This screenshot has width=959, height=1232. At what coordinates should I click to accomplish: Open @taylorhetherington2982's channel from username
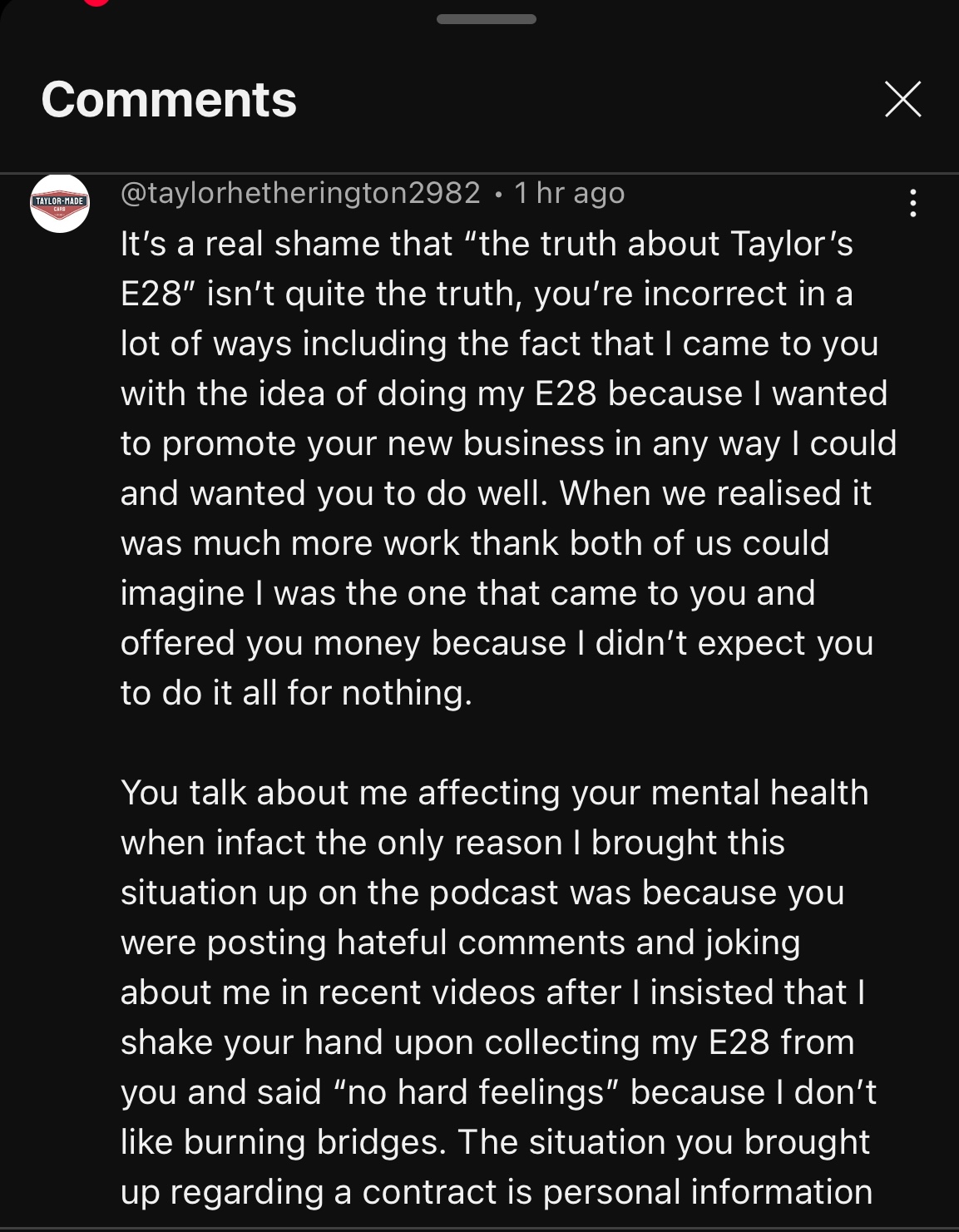[300, 193]
